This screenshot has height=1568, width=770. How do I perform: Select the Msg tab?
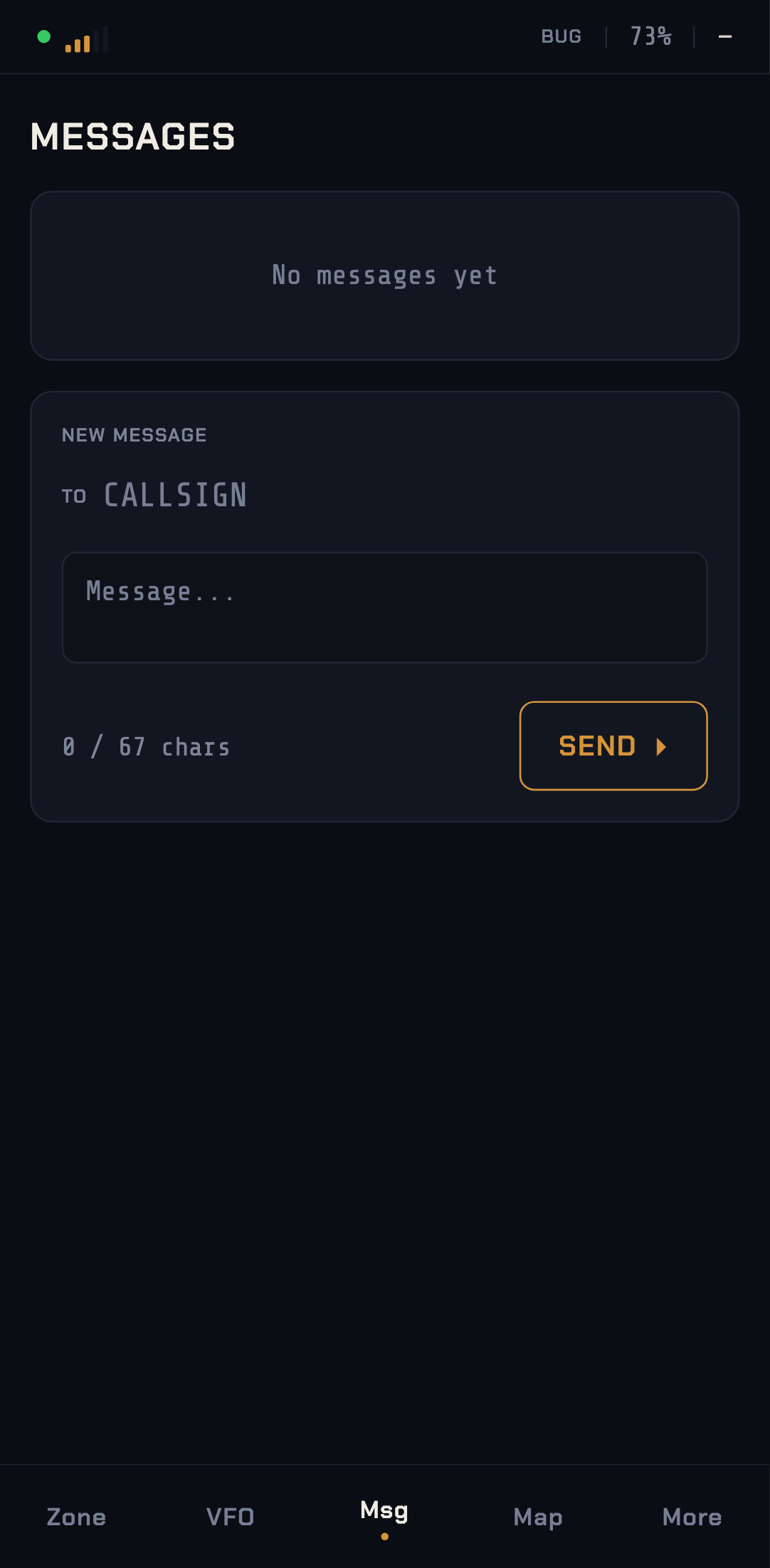coord(384,1513)
